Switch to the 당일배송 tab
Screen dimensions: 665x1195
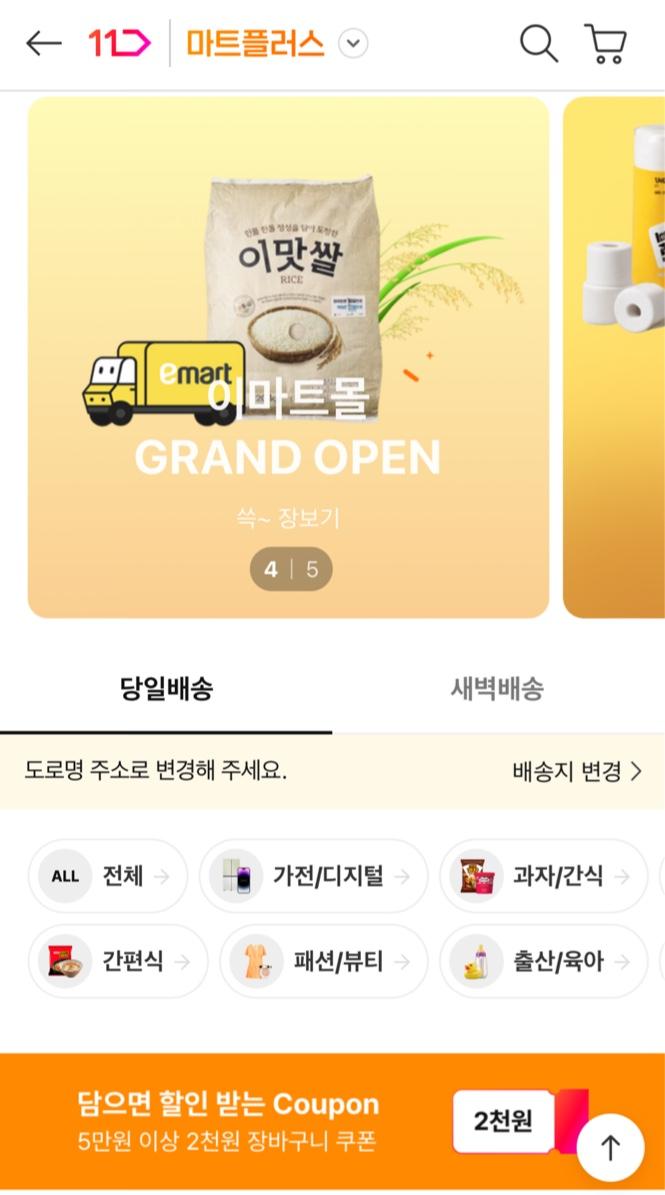tap(166, 689)
